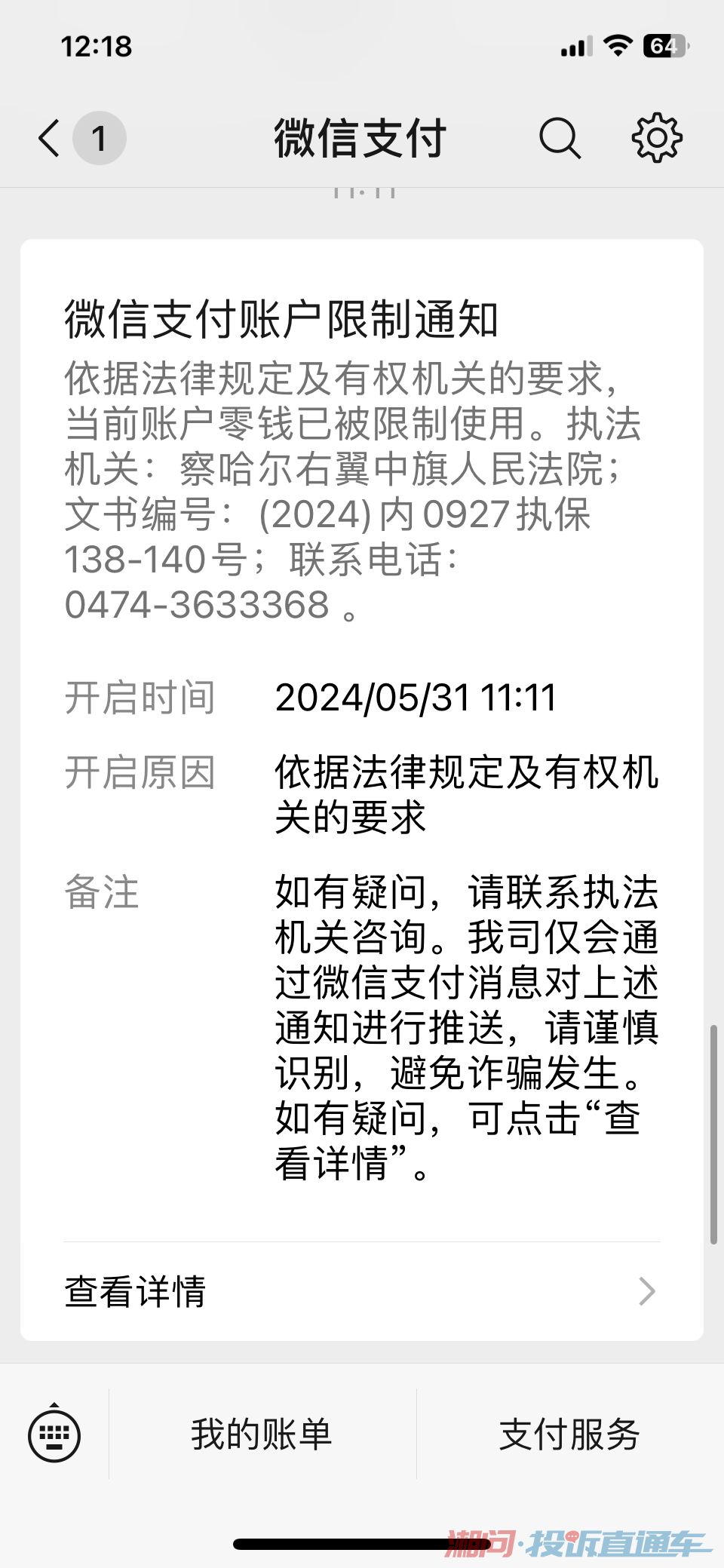Open the keyboard input icon at bottom left
Viewport: 724px width, 1568px height.
tap(54, 1435)
